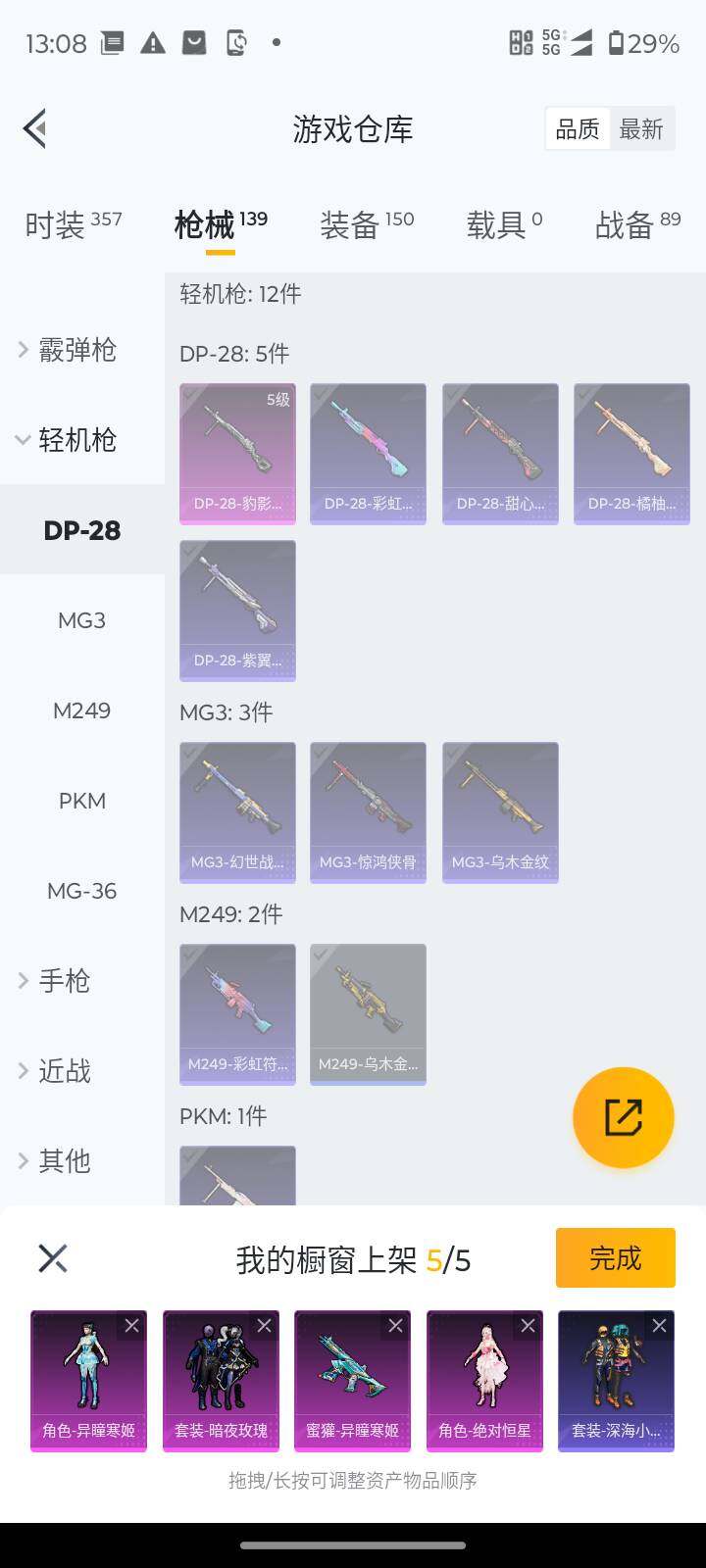Expand the 手枪 category

coord(65,981)
